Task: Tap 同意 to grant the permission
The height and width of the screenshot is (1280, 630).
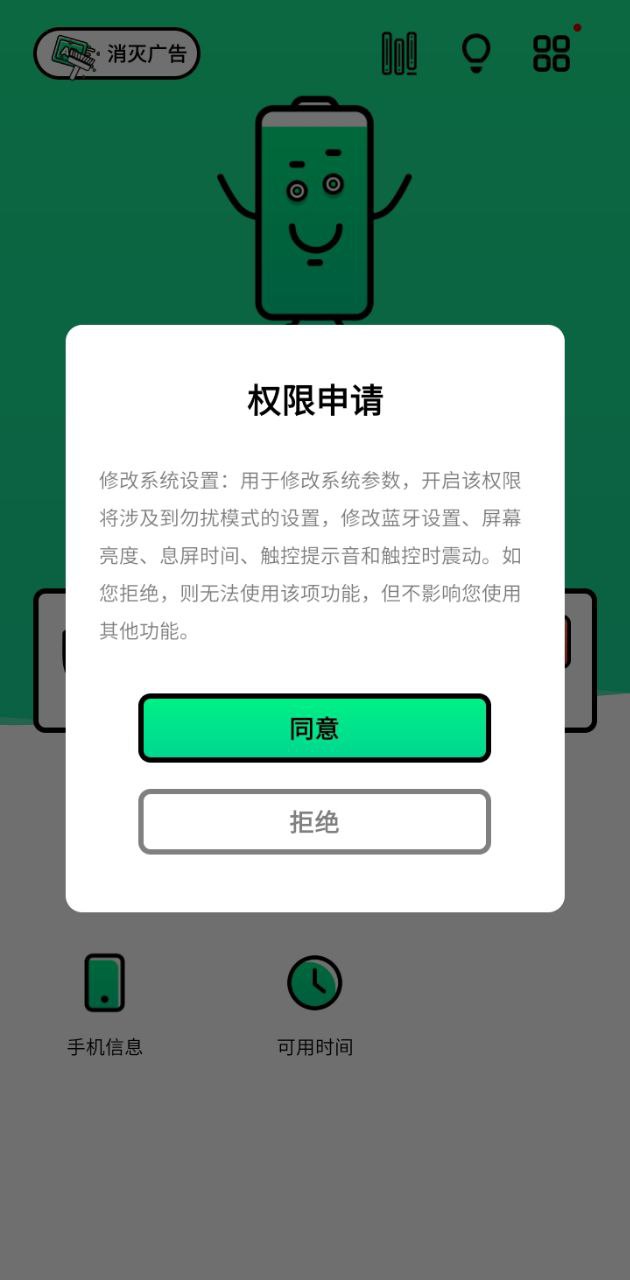Action: 314,728
